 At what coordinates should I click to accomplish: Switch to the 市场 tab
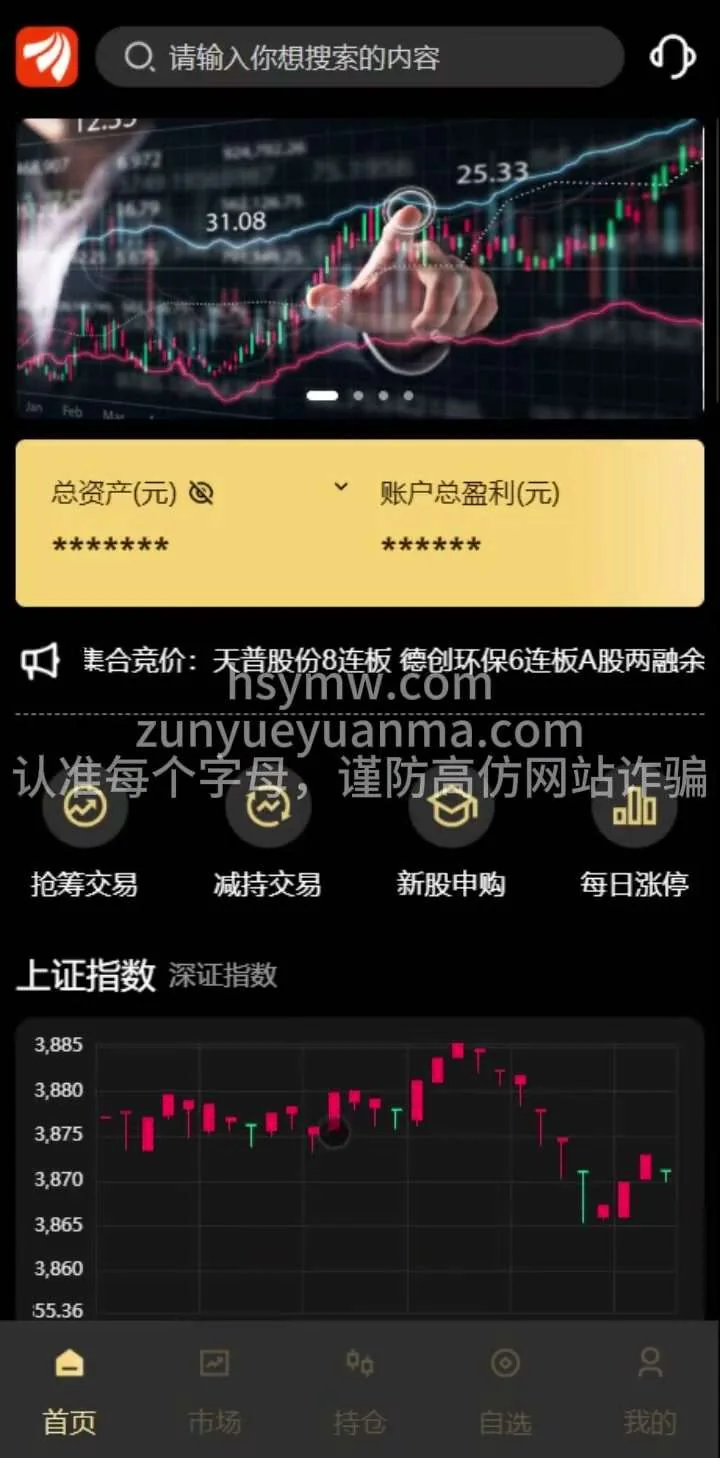click(214, 1390)
